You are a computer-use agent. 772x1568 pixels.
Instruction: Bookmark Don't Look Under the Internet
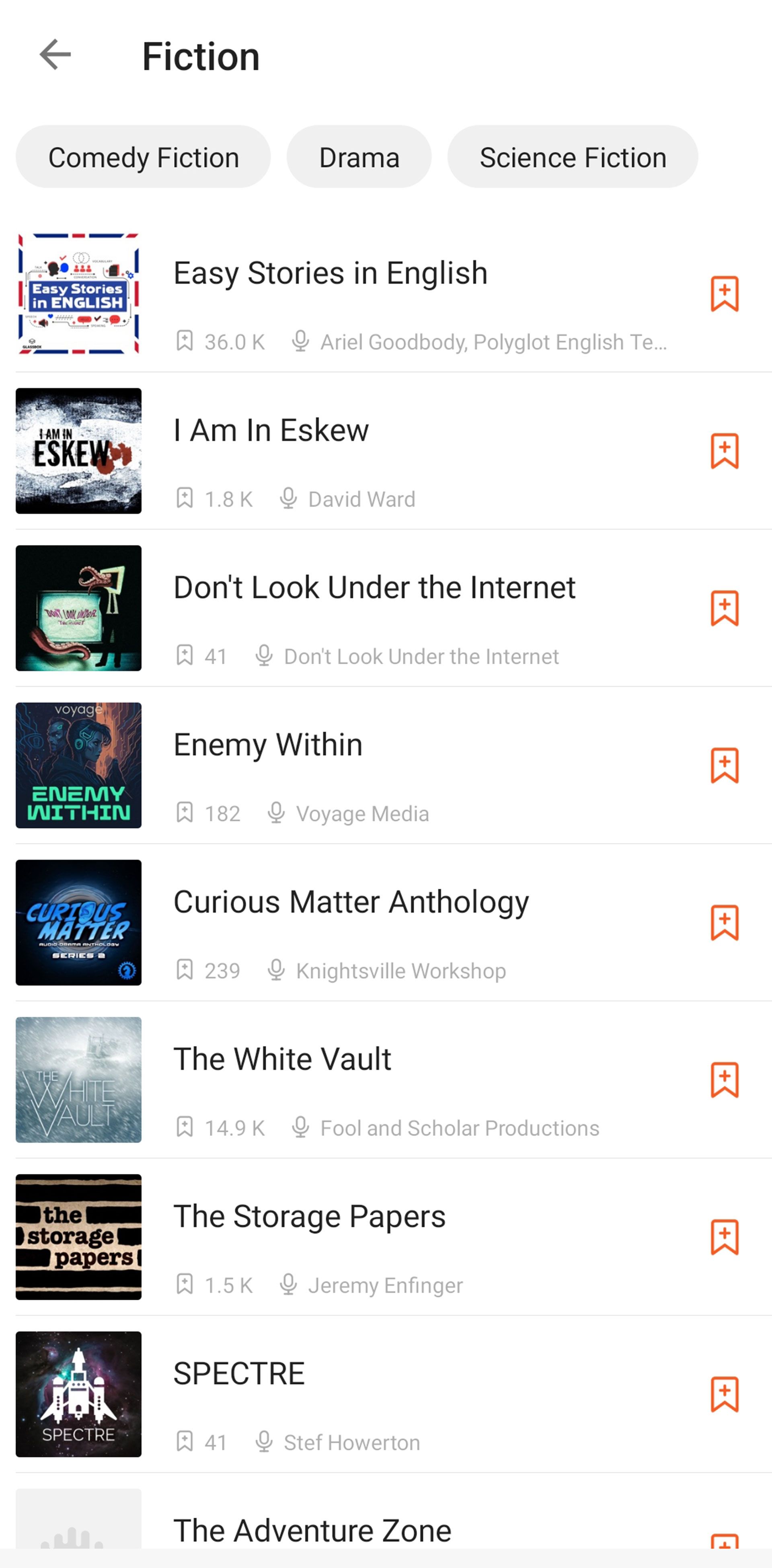724,608
